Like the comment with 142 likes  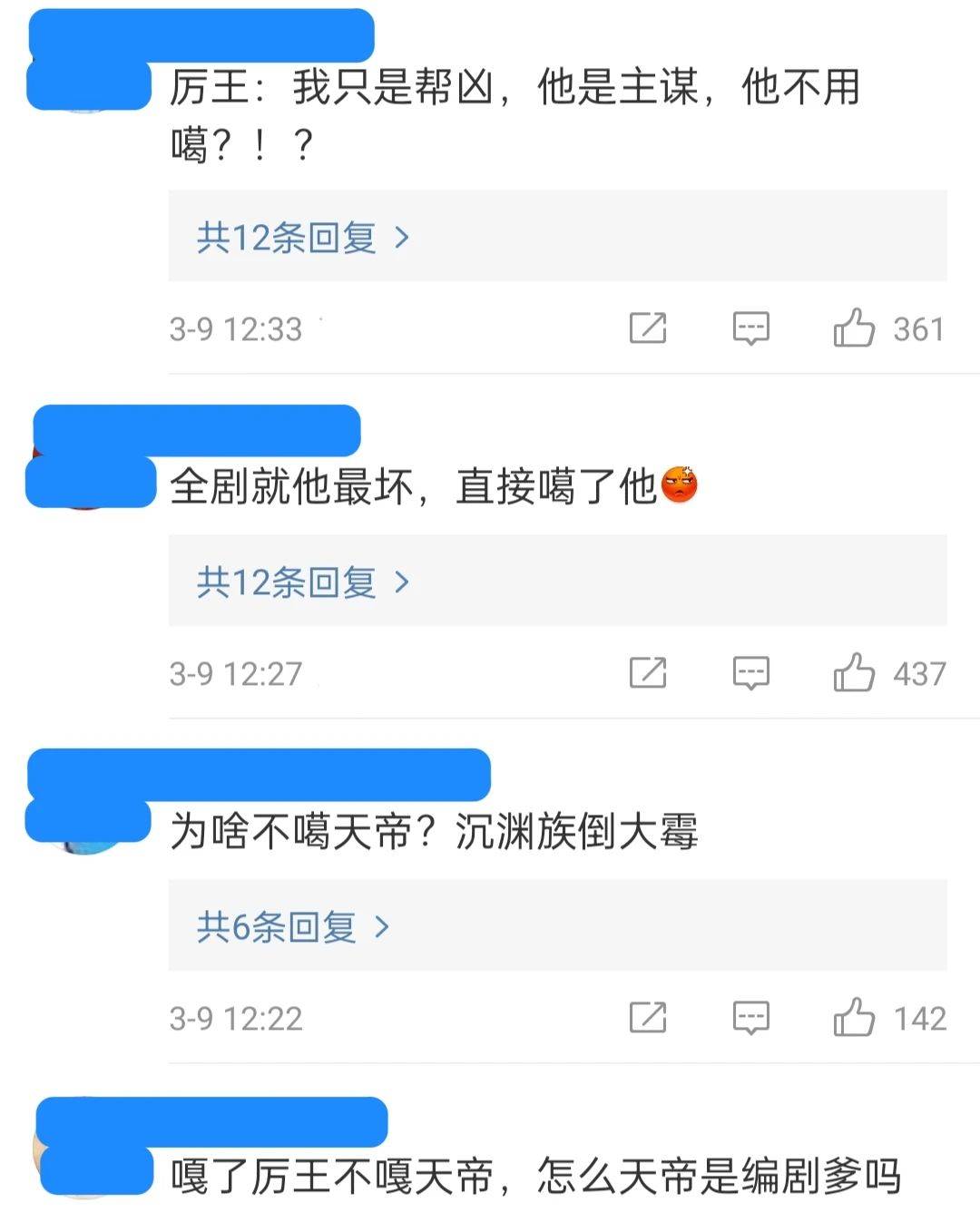tap(854, 1018)
